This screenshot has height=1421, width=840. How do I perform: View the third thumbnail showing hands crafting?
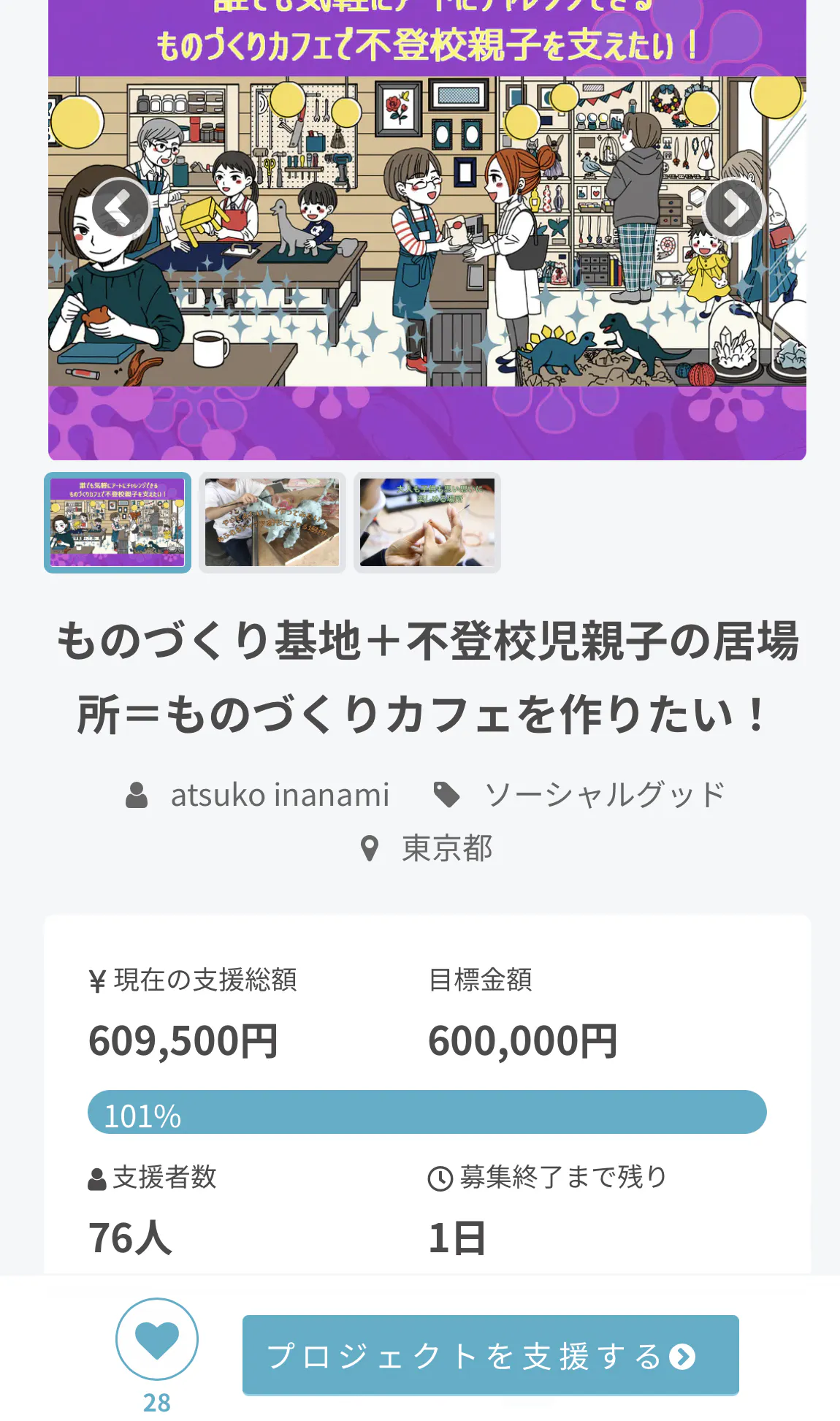click(x=427, y=522)
